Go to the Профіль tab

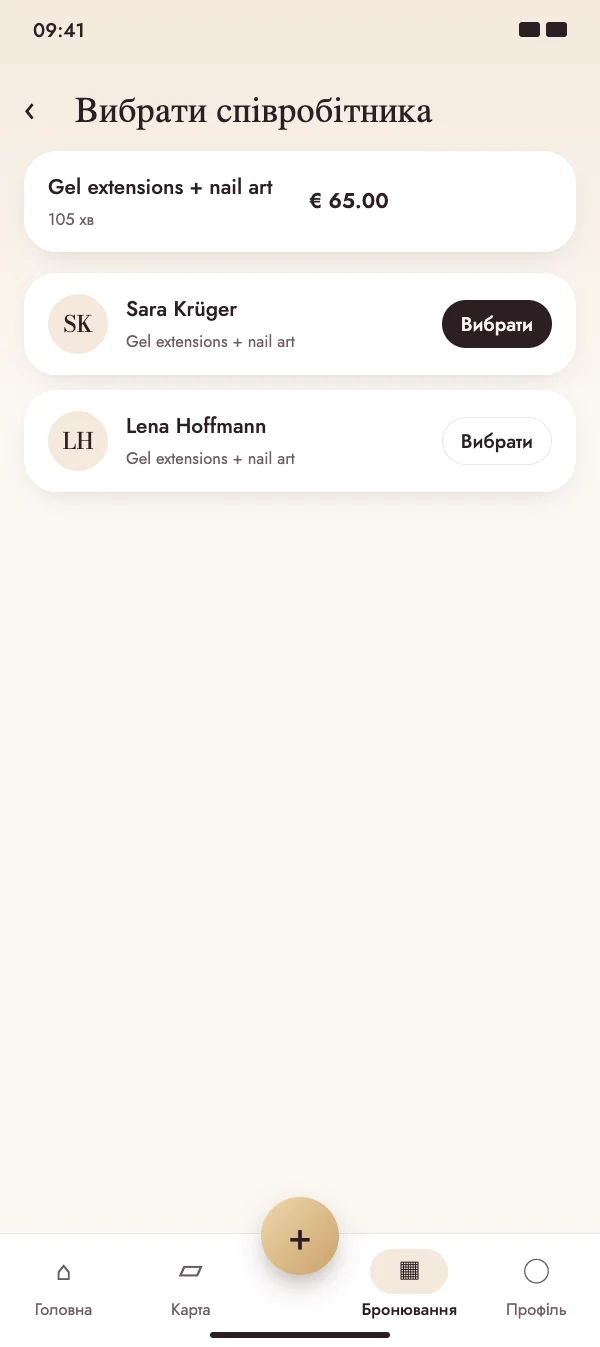point(536,1287)
